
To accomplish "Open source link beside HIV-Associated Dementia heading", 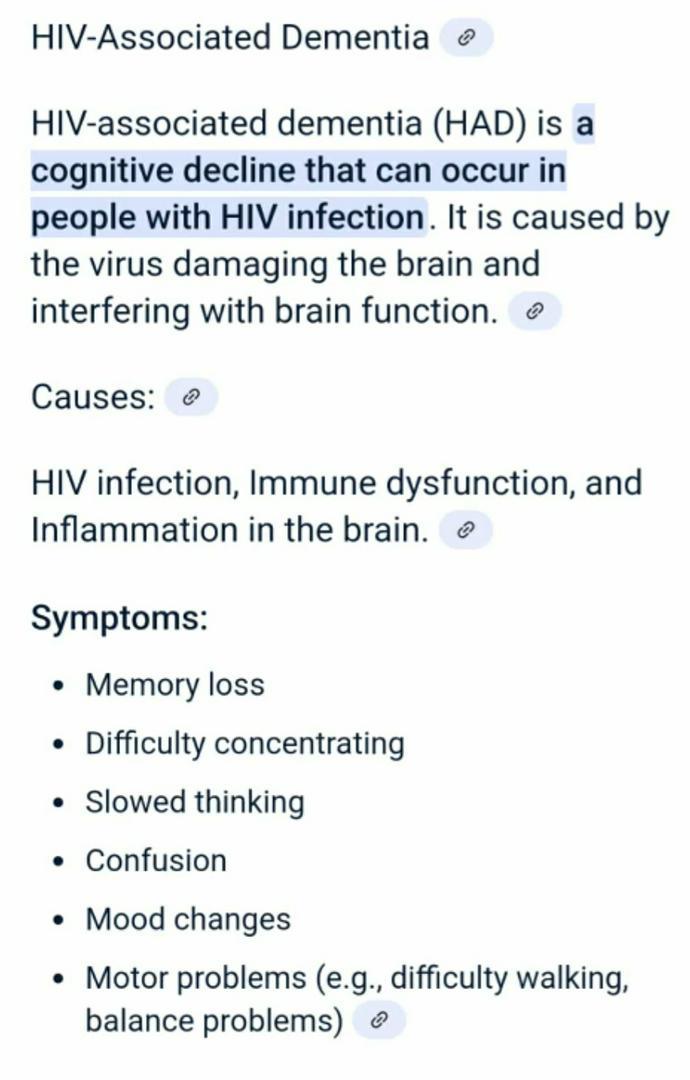I will tap(466, 39).
